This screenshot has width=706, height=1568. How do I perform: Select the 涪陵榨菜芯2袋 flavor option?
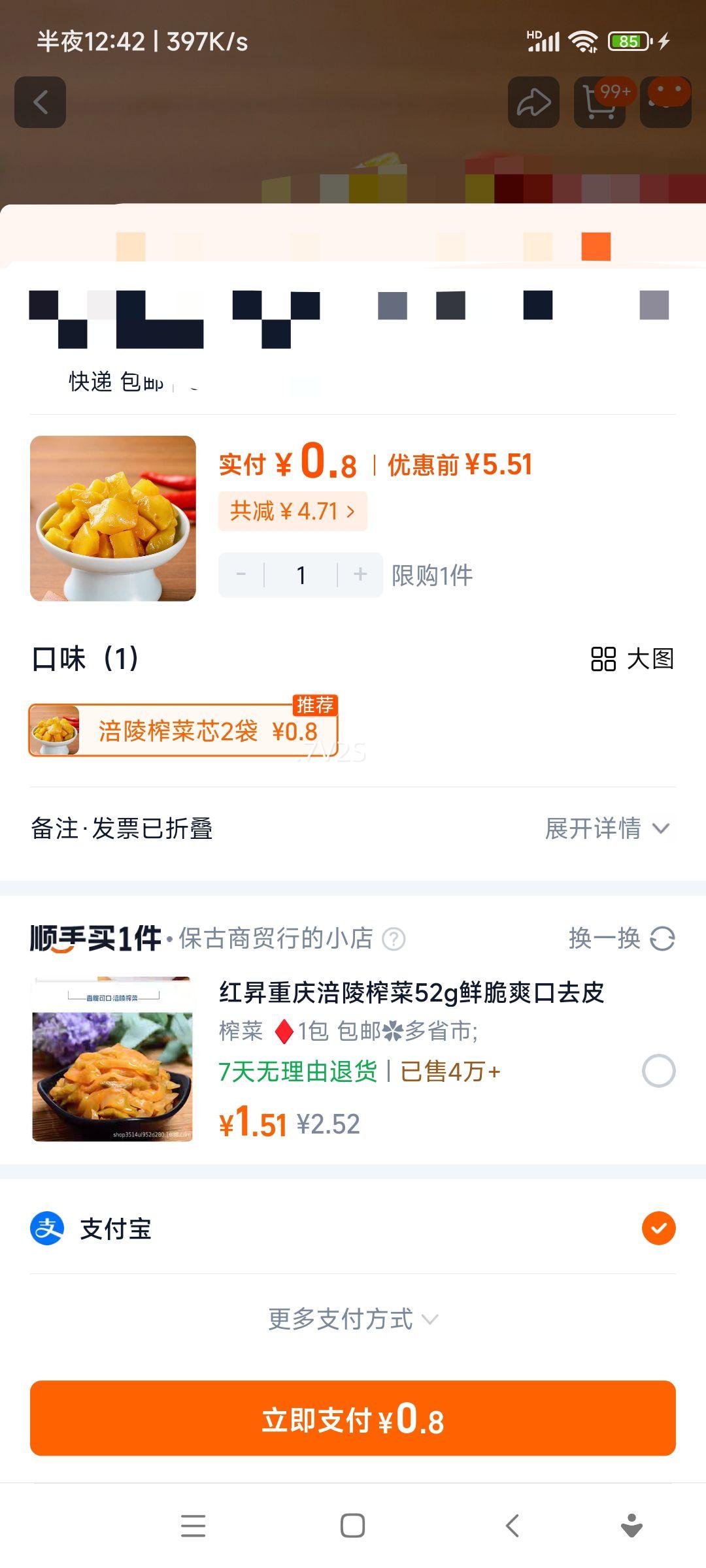tap(183, 730)
